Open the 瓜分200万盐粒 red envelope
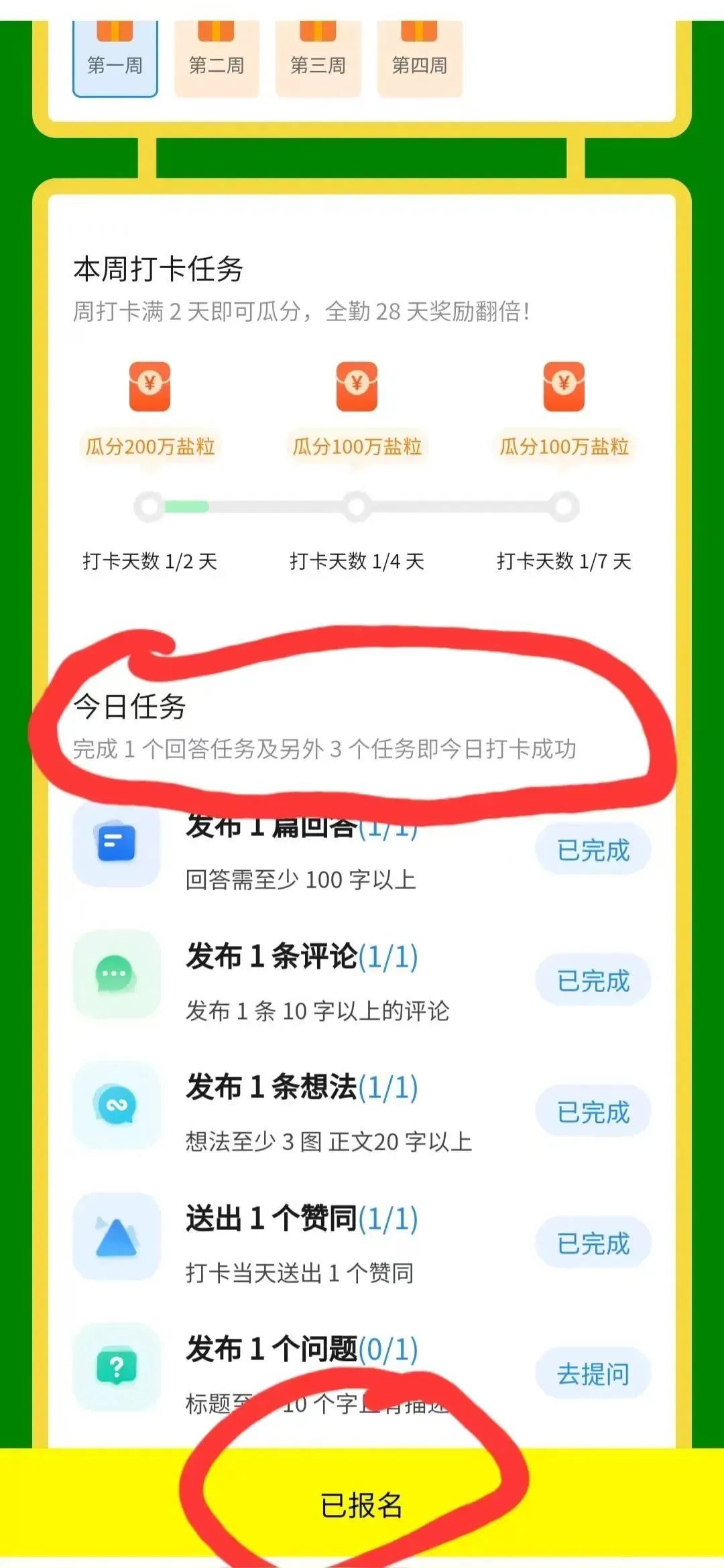724x1568 pixels. pyautogui.click(x=149, y=387)
